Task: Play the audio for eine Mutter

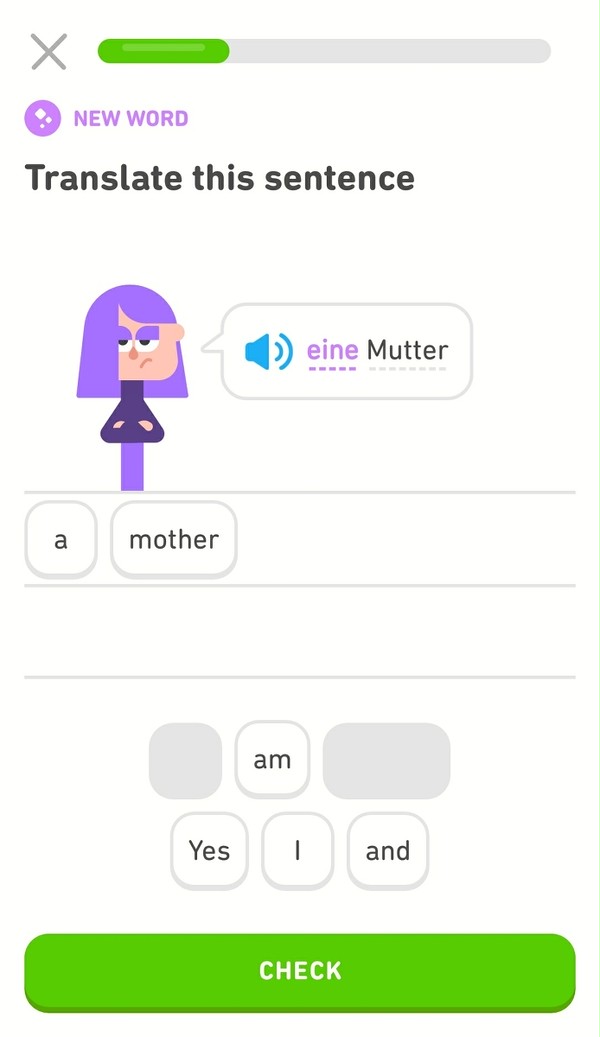Action: pyautogui.click(x=268, y=351)
